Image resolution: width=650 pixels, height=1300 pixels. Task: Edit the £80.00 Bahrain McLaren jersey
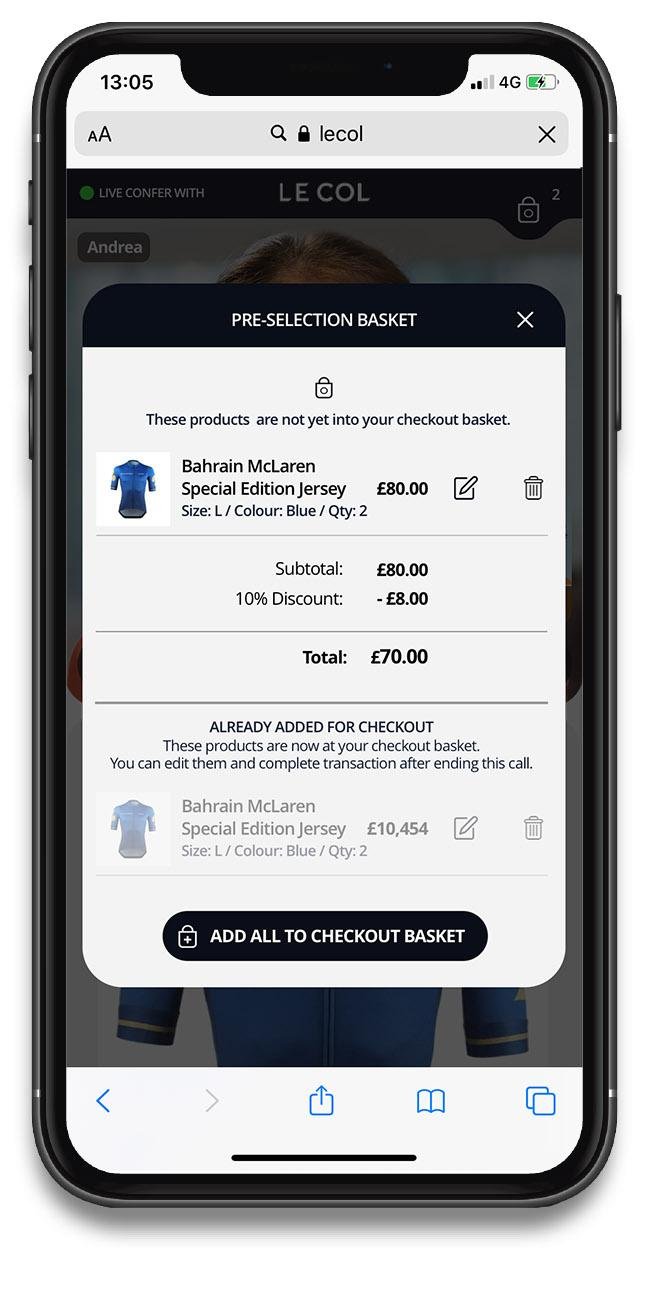click(465, 488)
